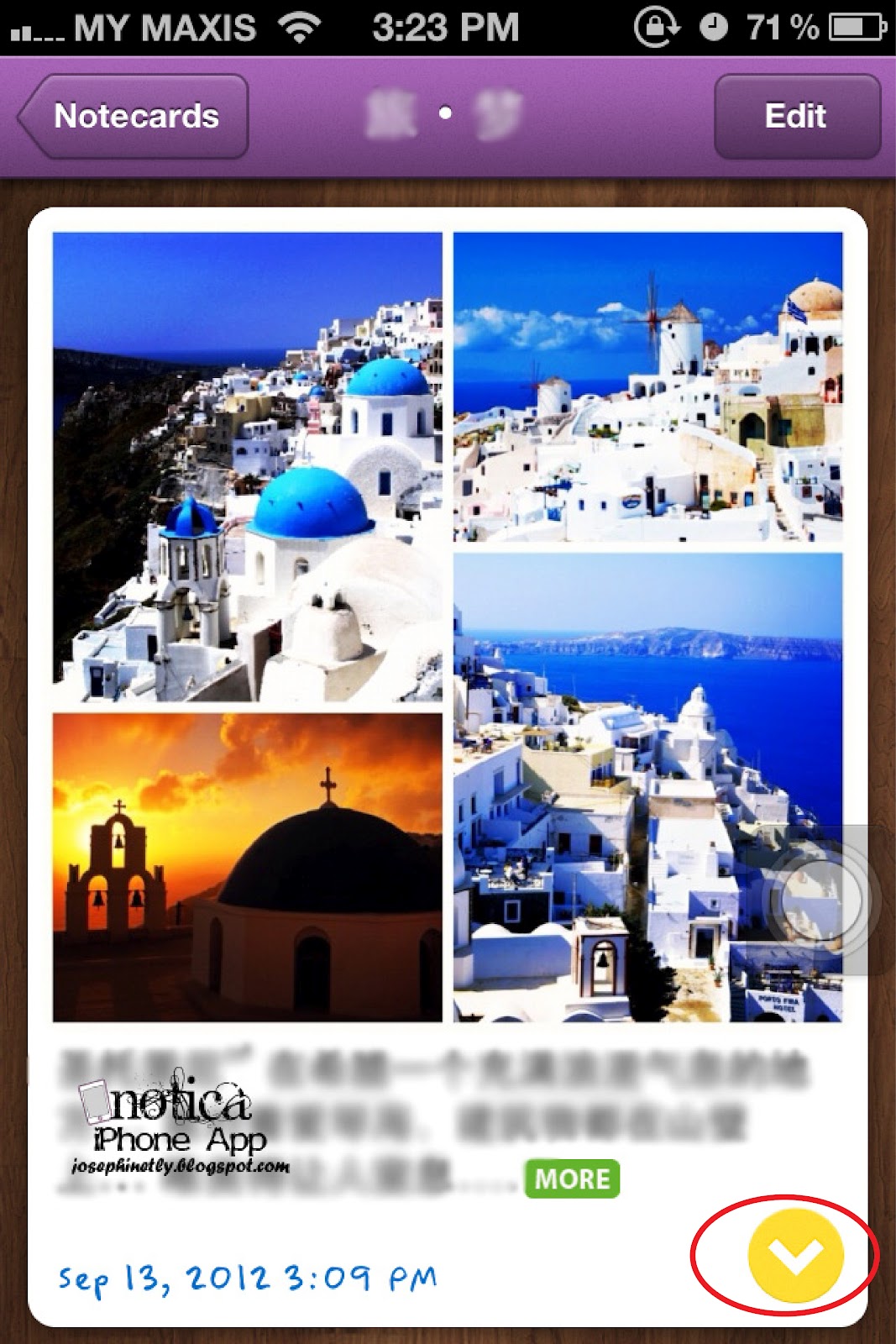
Task: Open Edit mode for this notecard
Action: coord(796,116)
